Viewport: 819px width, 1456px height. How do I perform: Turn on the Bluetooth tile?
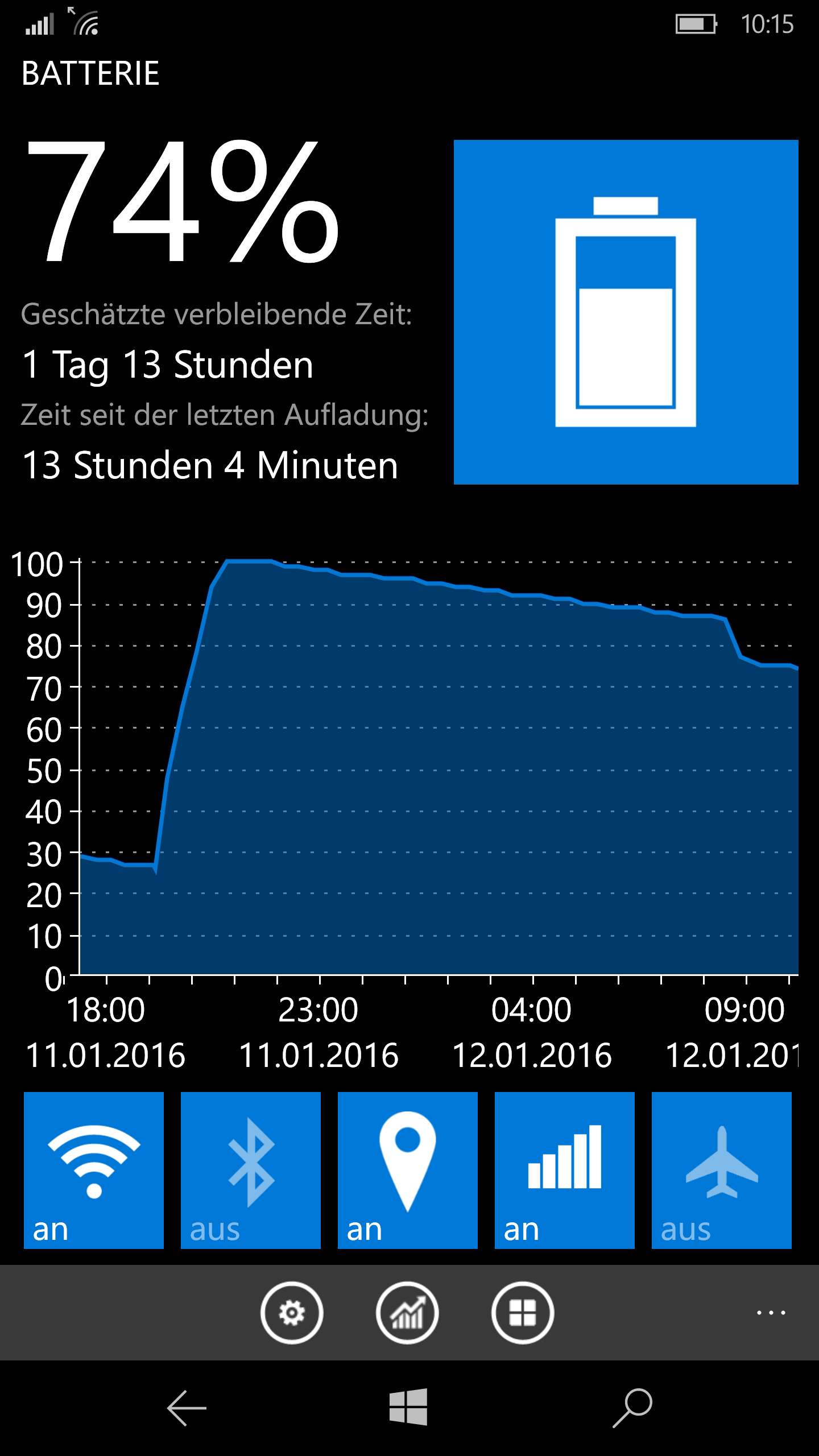pyautogui.click(x=251, y=1170)
